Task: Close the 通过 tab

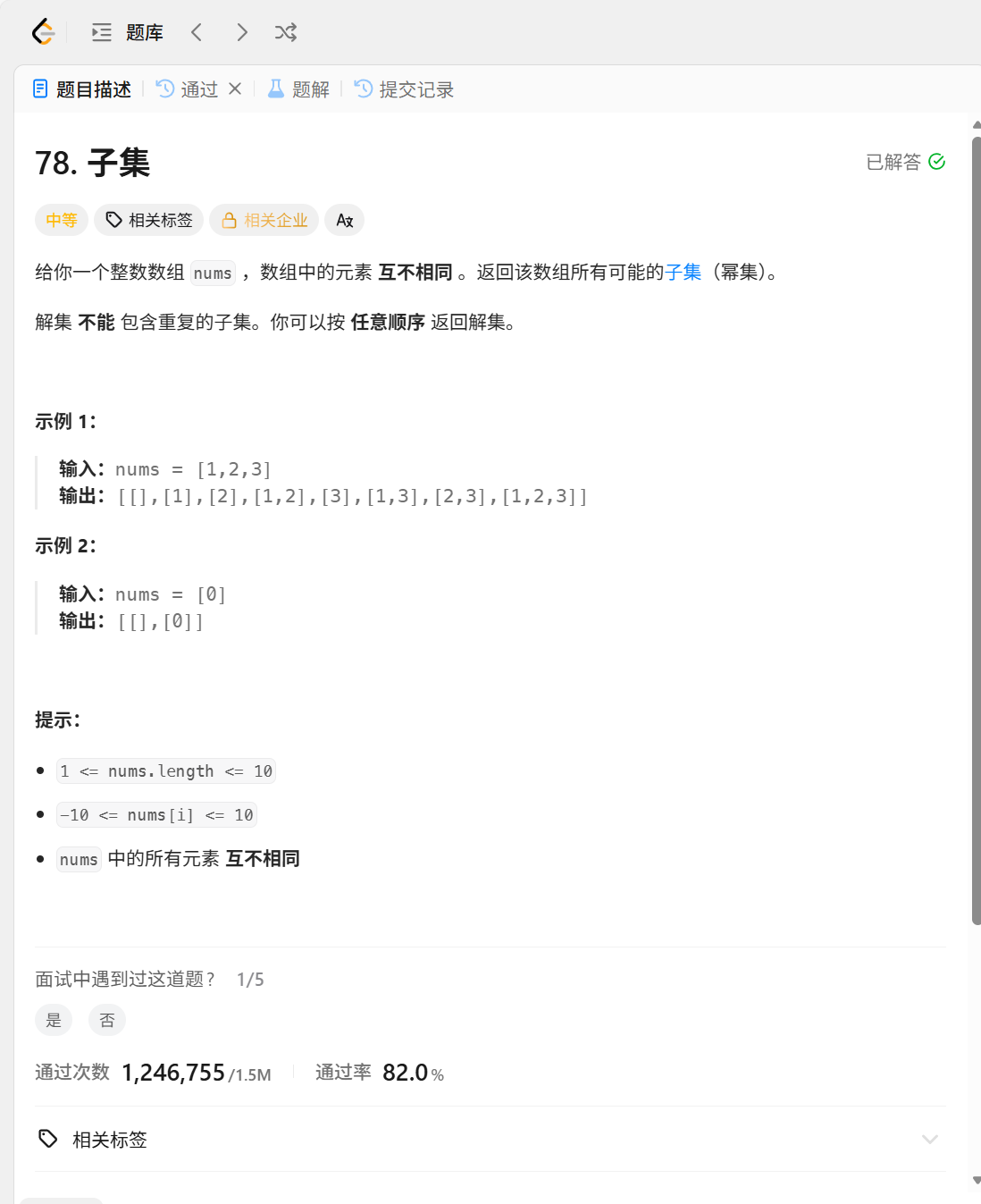Action: click(235, 88)
